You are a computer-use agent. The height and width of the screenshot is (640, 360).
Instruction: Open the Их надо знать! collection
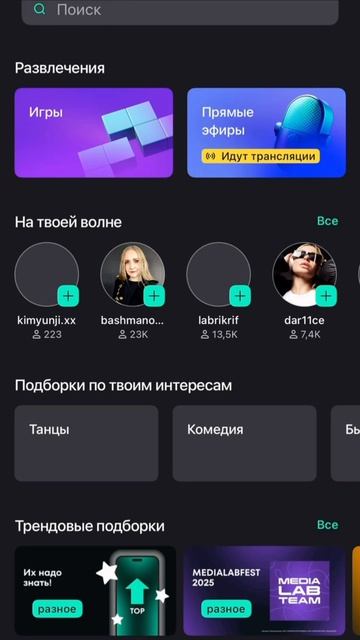(95, 591)
